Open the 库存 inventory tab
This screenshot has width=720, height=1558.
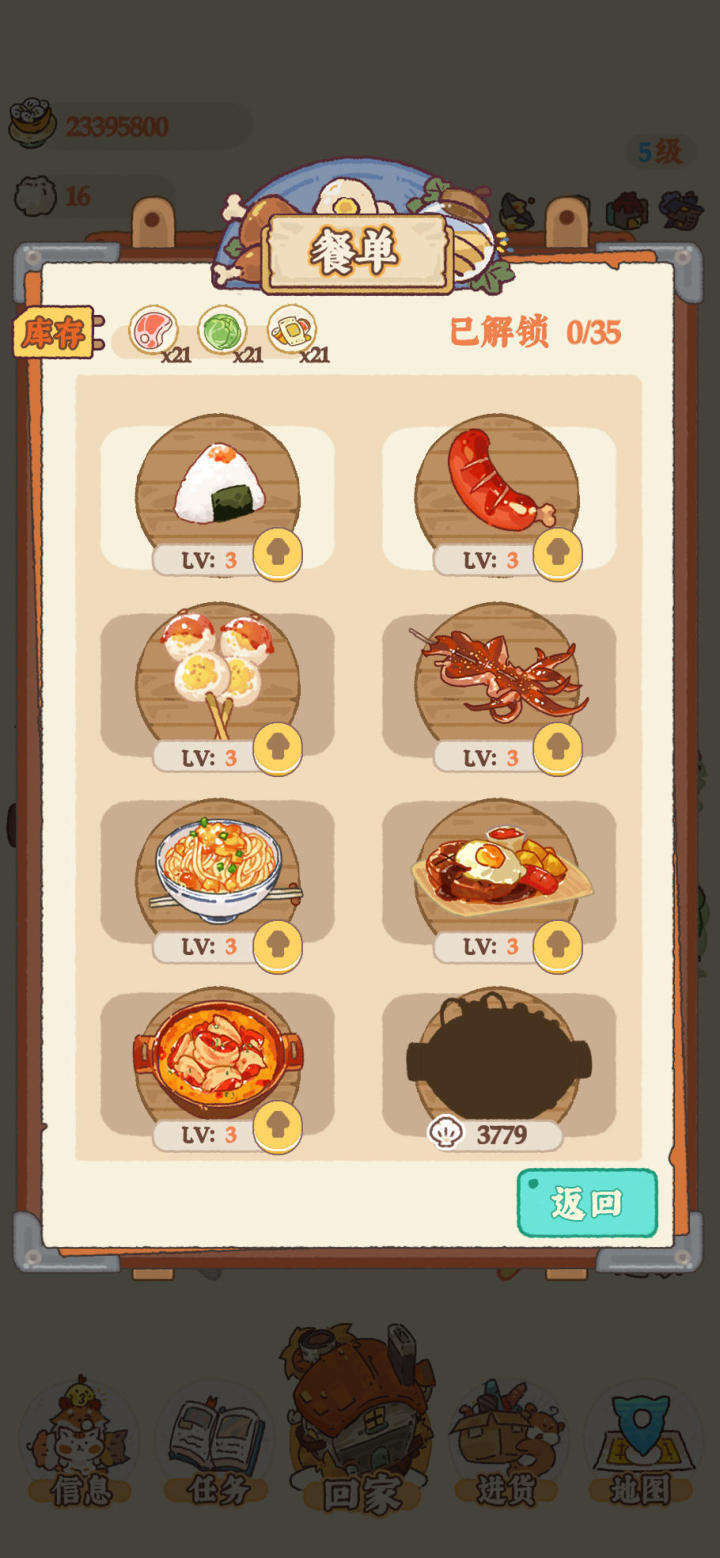tap(56, 333)
